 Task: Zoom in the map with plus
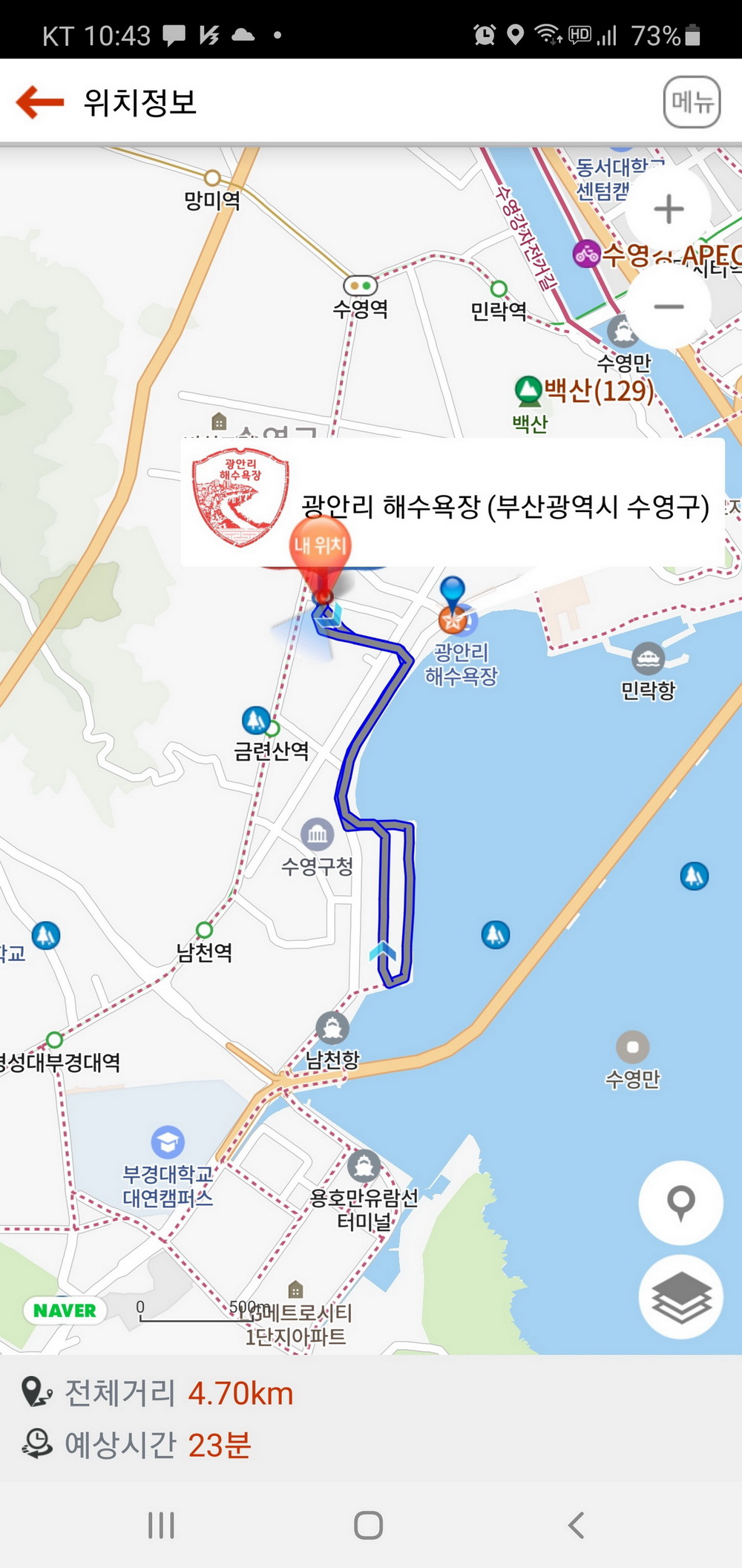coord(669,209)
